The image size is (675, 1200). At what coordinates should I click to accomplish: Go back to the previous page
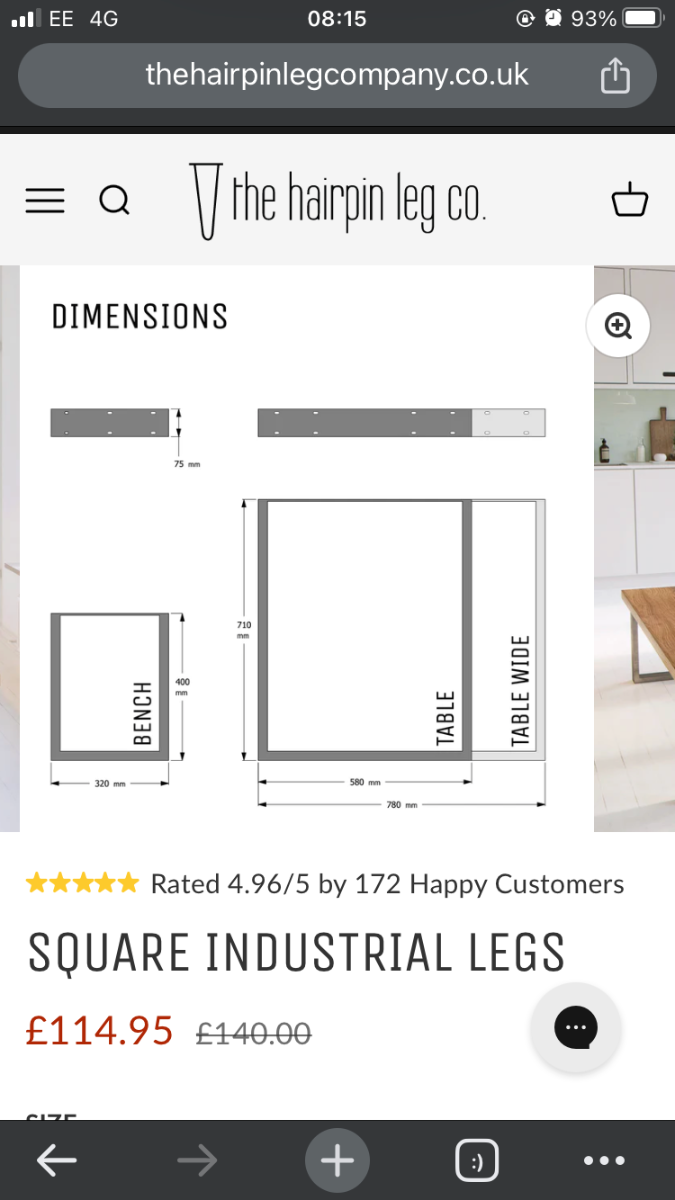pyautogui.click(x=57, y=1160)
